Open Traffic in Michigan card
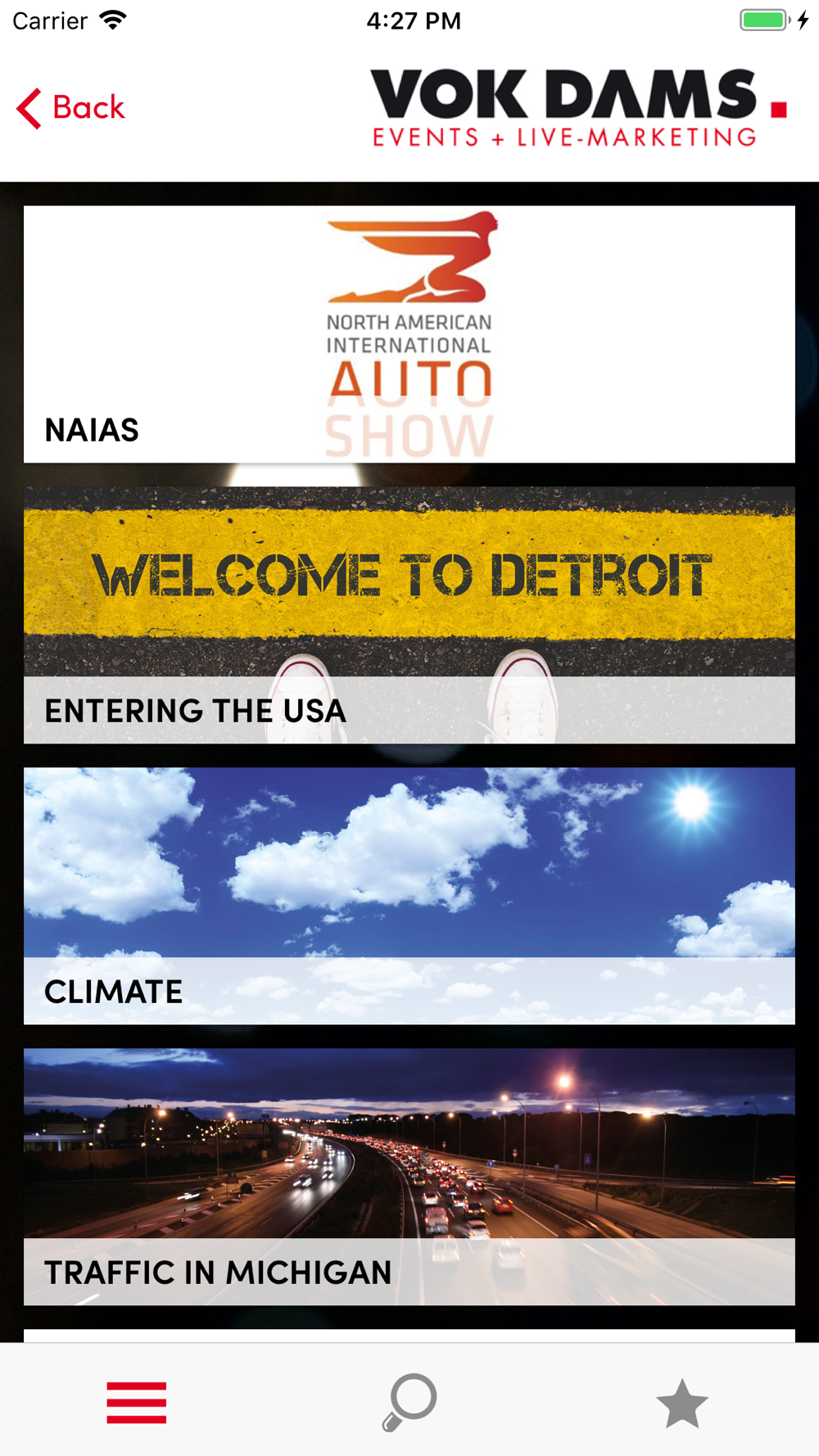Image resolution: width=819 pixels, height=1456 pixels. click(409, 1177)
